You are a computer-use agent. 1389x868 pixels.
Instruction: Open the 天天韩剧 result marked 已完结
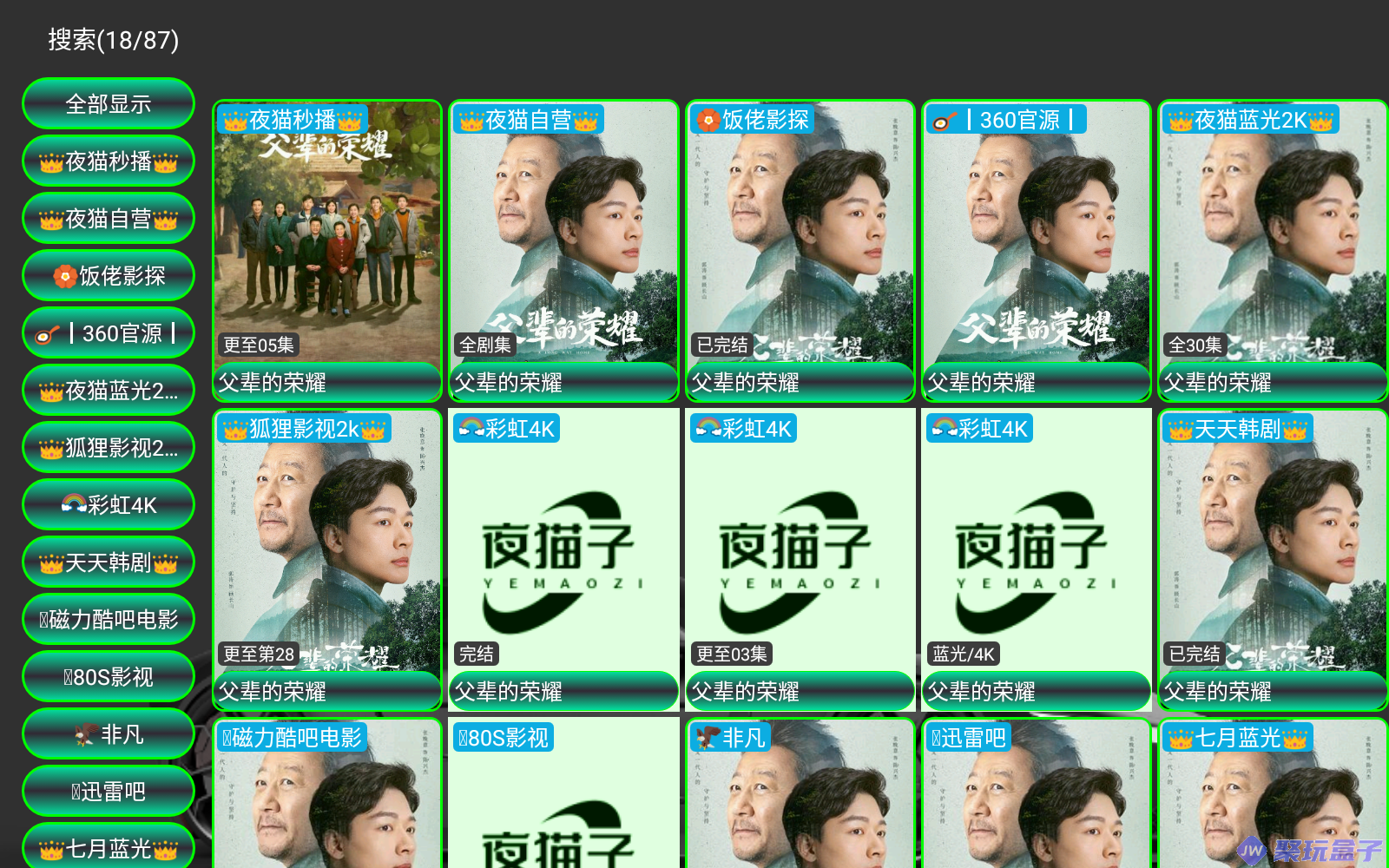1272,561
